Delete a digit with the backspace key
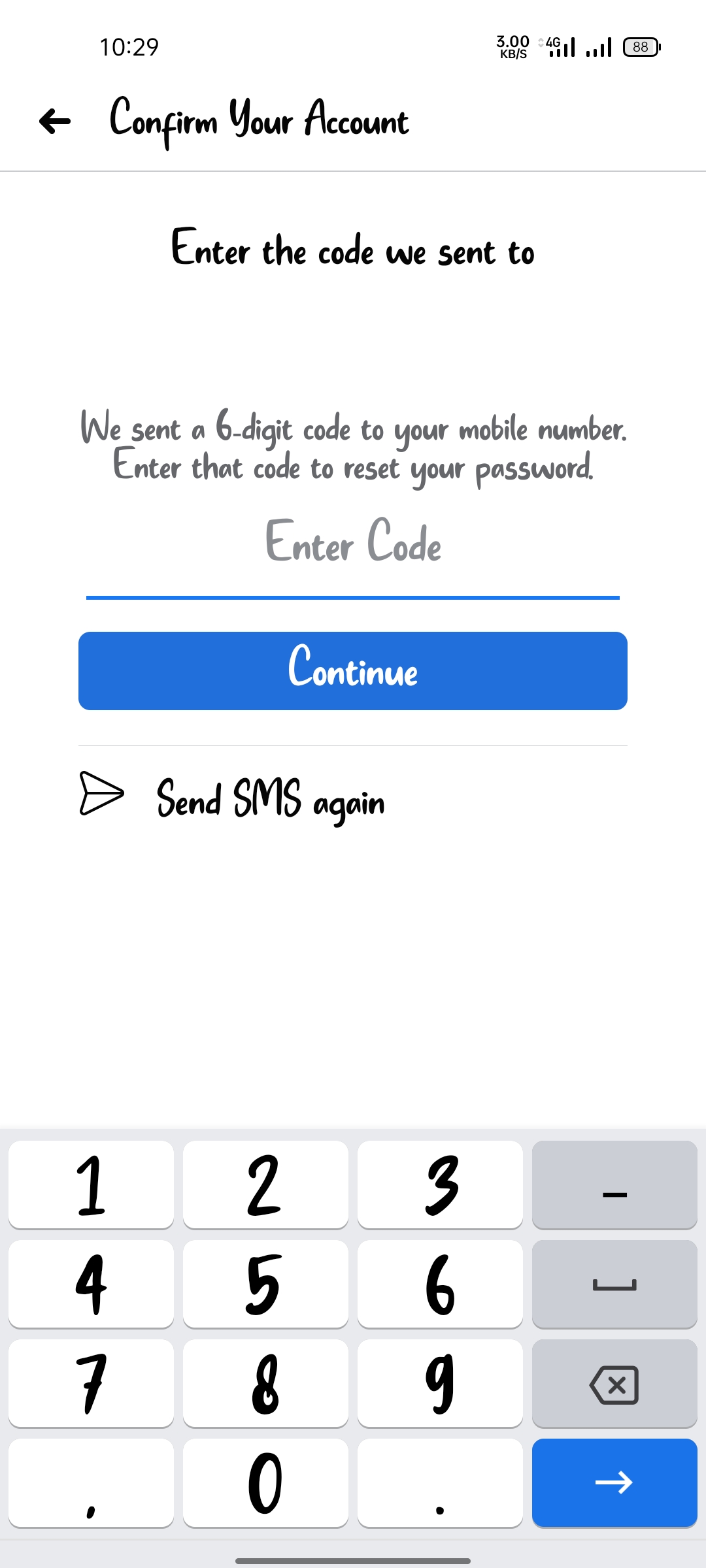Image resolution: width=706 pixels, height=1568 pixels. pyautogui.click(x=614, y=1383)
